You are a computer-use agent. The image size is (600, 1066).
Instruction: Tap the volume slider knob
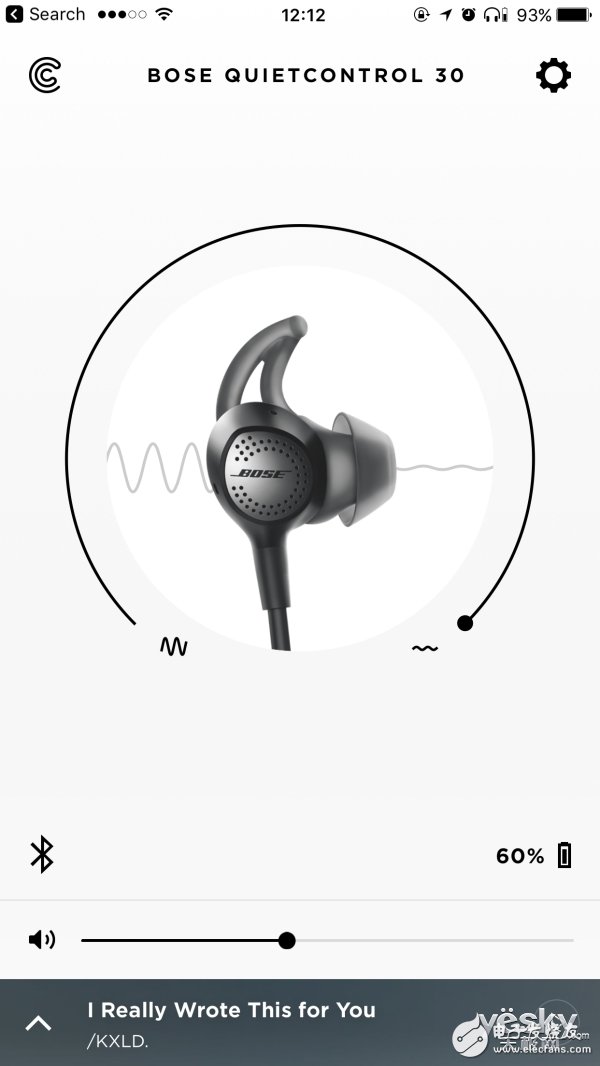pyautogui.click(x=287, y=940)
